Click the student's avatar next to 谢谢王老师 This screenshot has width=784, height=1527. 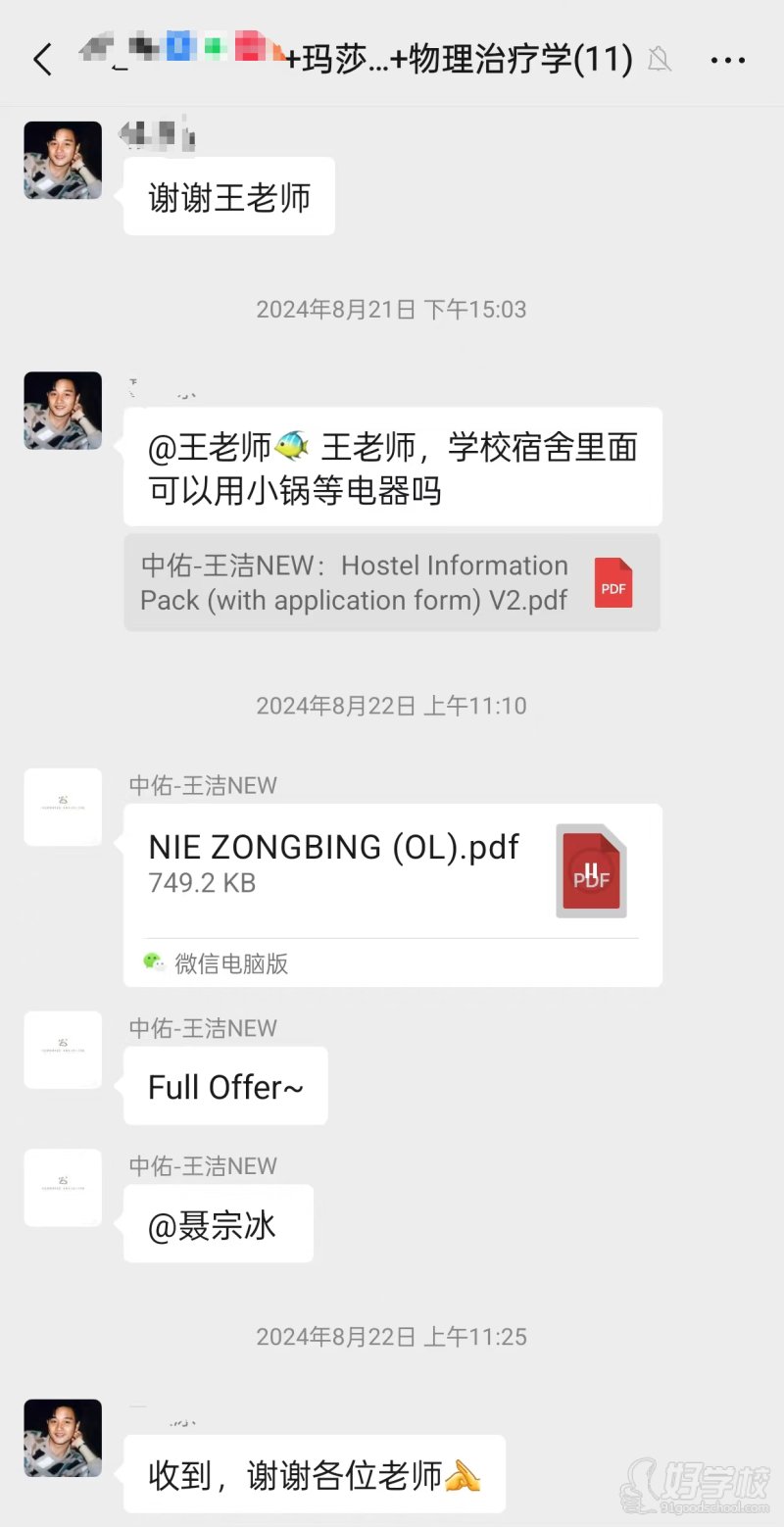coord(63,160)
